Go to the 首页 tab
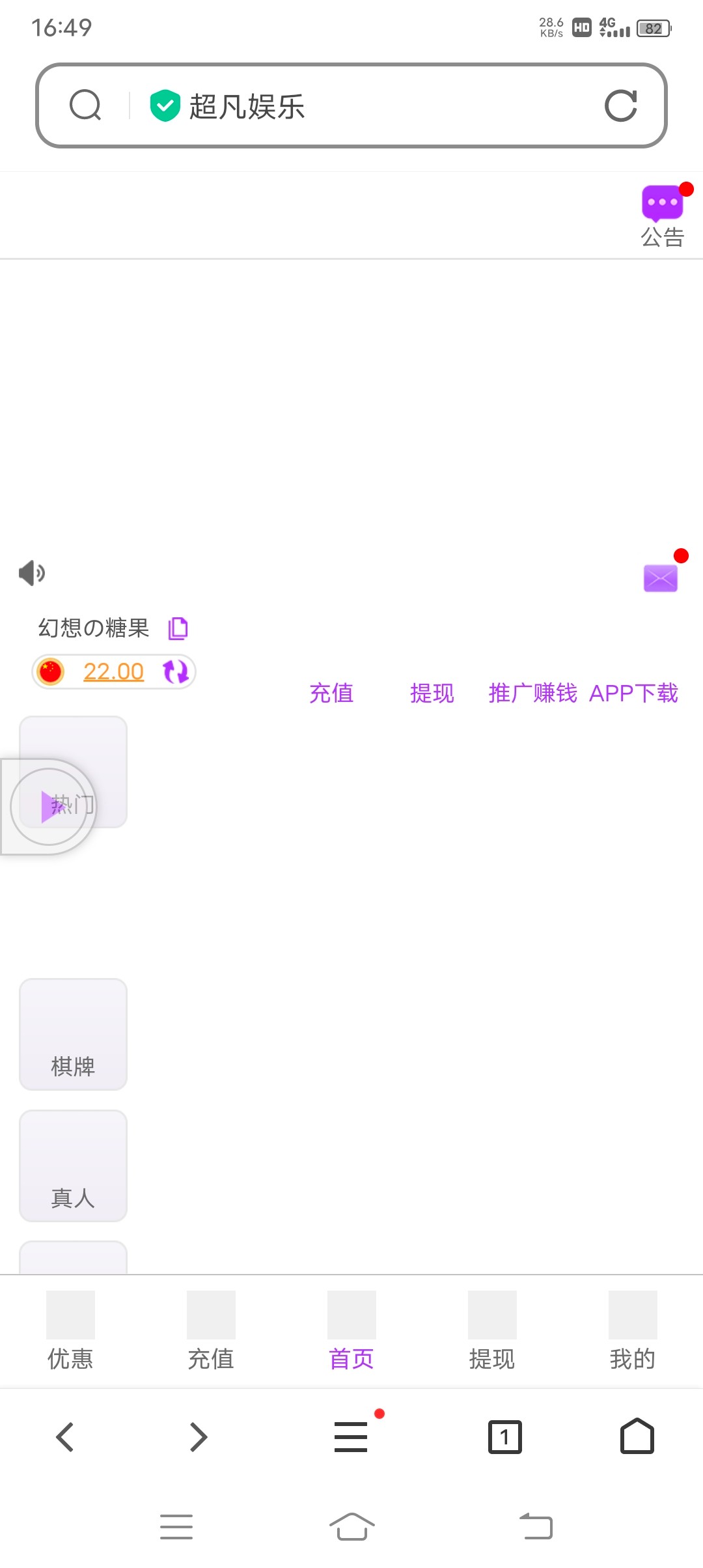Screen dimensions: 703x1568 tap(351, 1331)
